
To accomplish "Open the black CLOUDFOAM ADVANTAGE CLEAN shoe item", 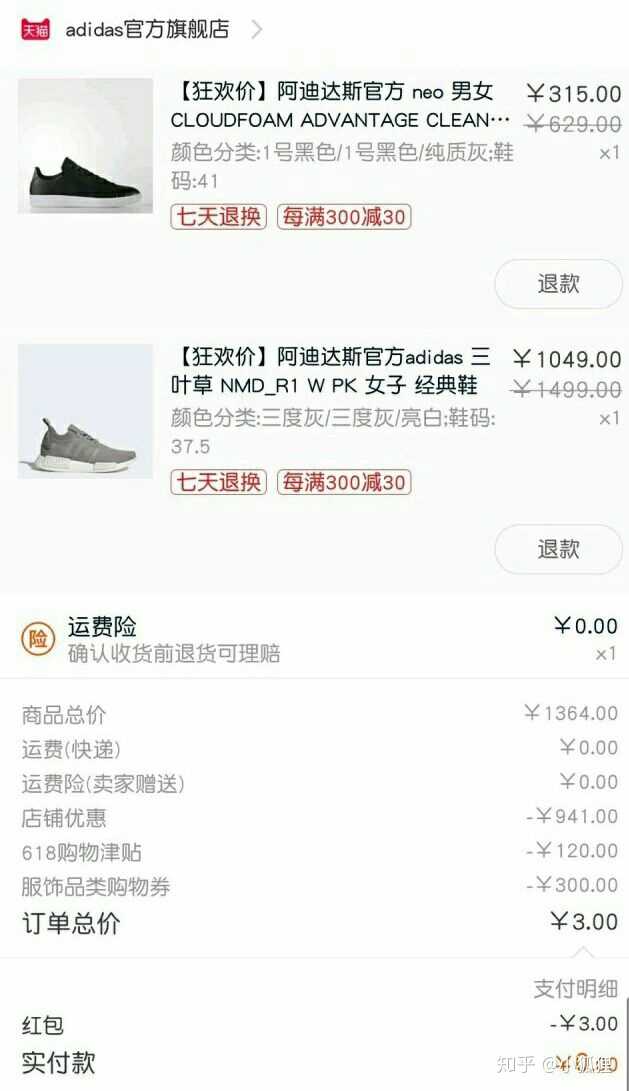I will point(85,146).
